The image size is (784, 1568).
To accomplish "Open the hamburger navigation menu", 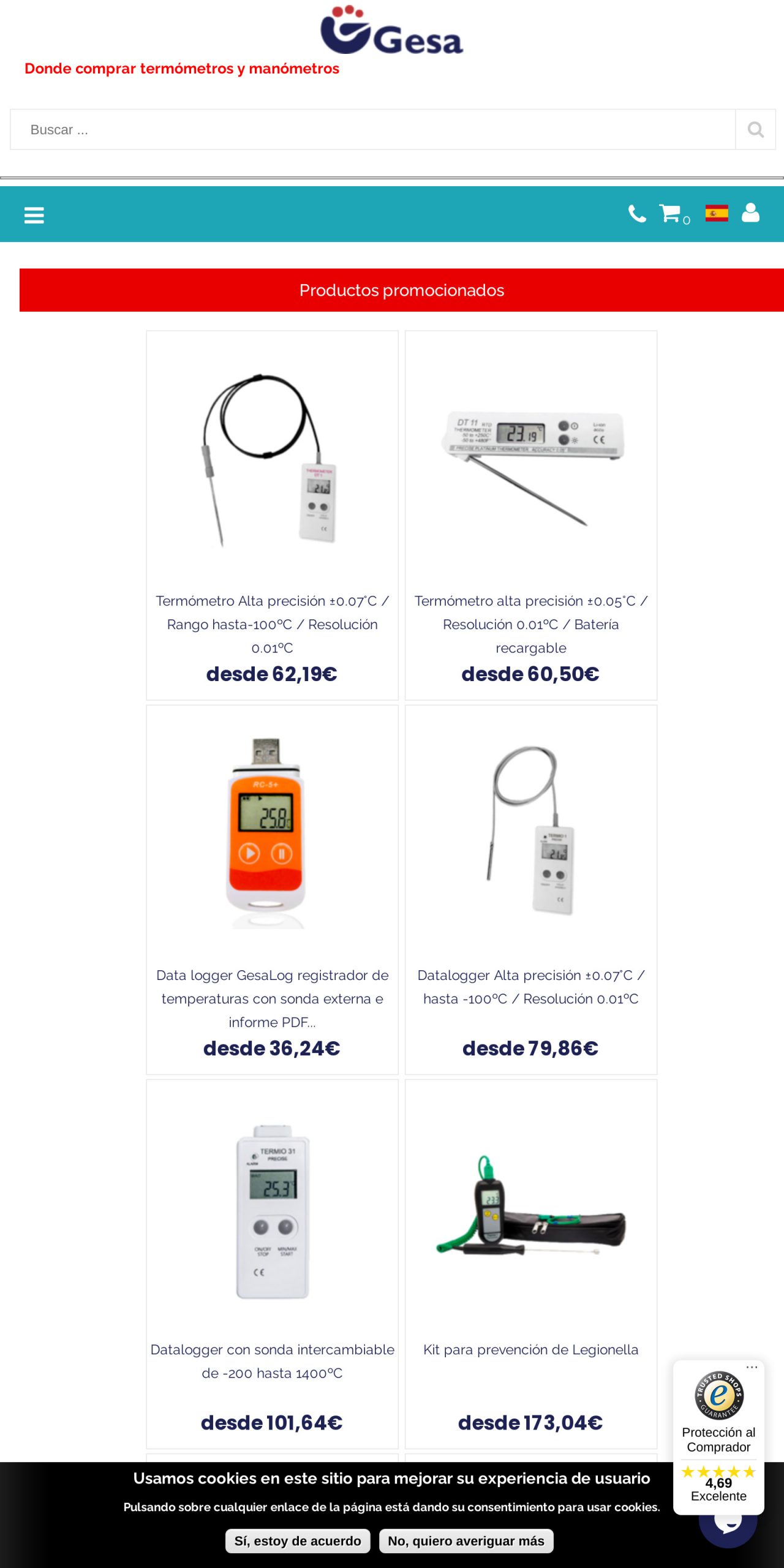I will [34, 214].
